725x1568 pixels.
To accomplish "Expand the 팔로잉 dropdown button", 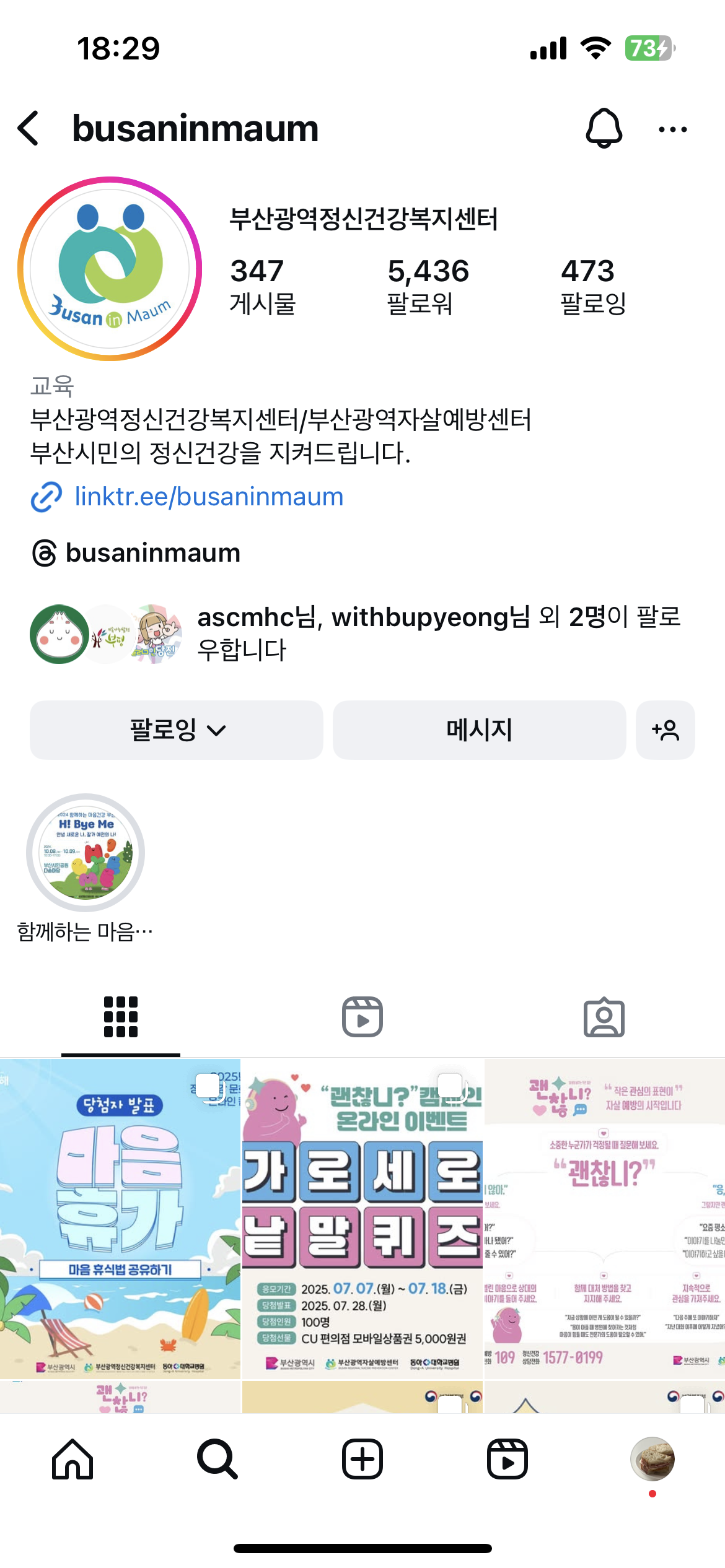I will pos(177,730).
